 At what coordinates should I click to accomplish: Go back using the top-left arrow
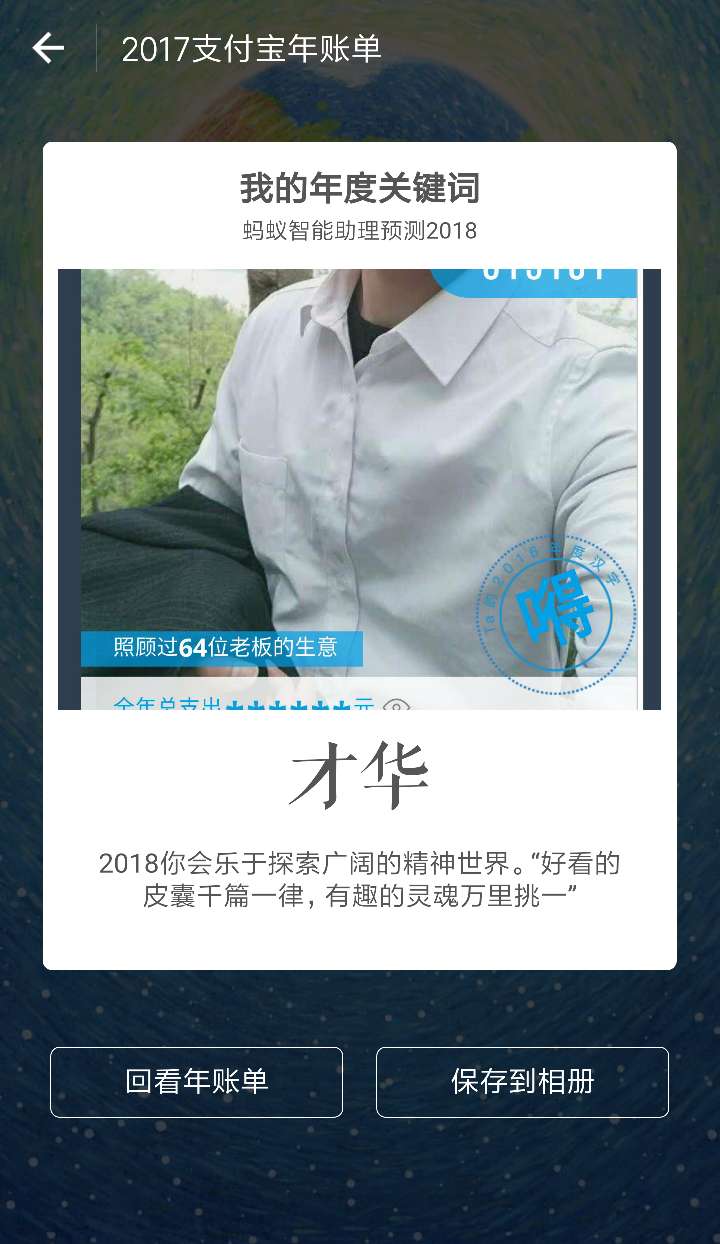tap(48, 48)
